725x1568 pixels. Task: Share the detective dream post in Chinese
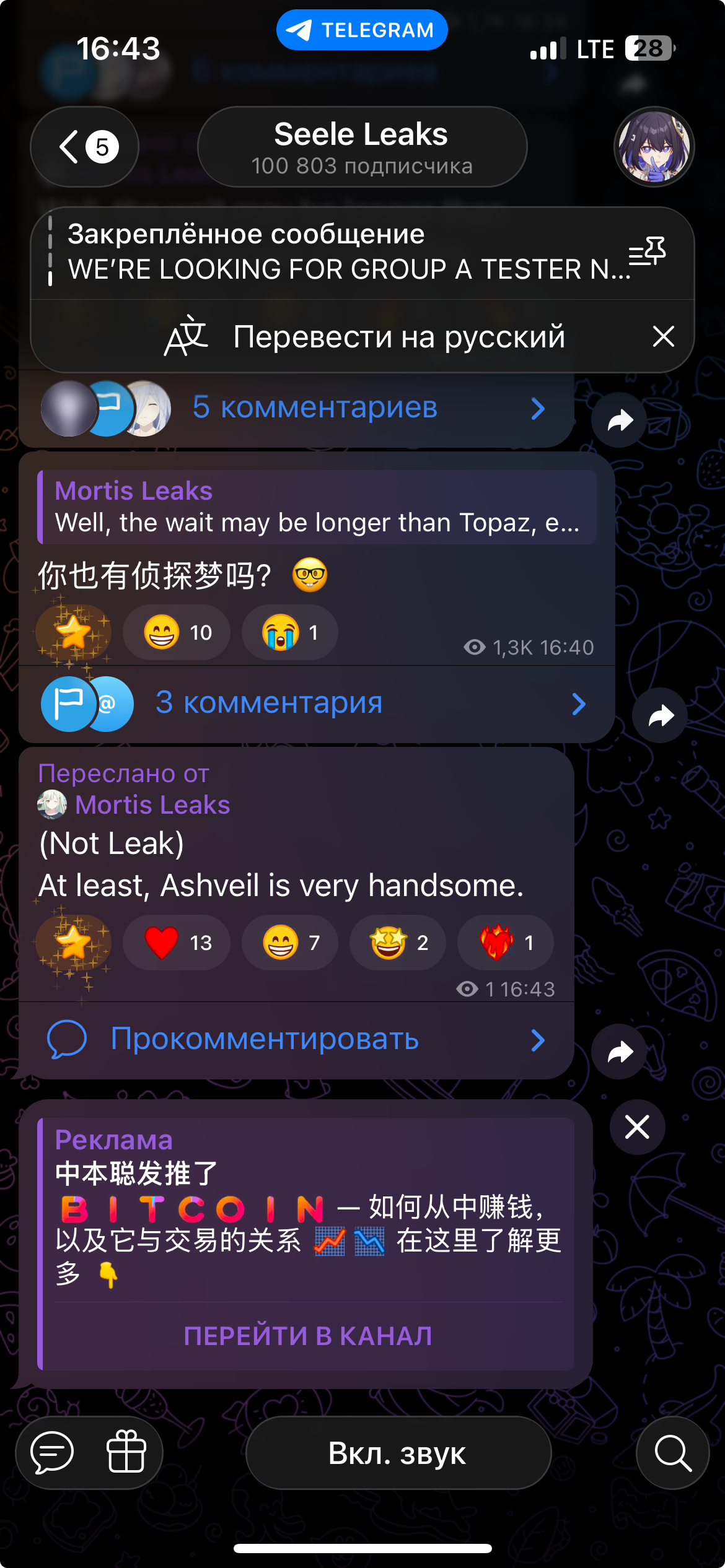[x=660, y=715]
